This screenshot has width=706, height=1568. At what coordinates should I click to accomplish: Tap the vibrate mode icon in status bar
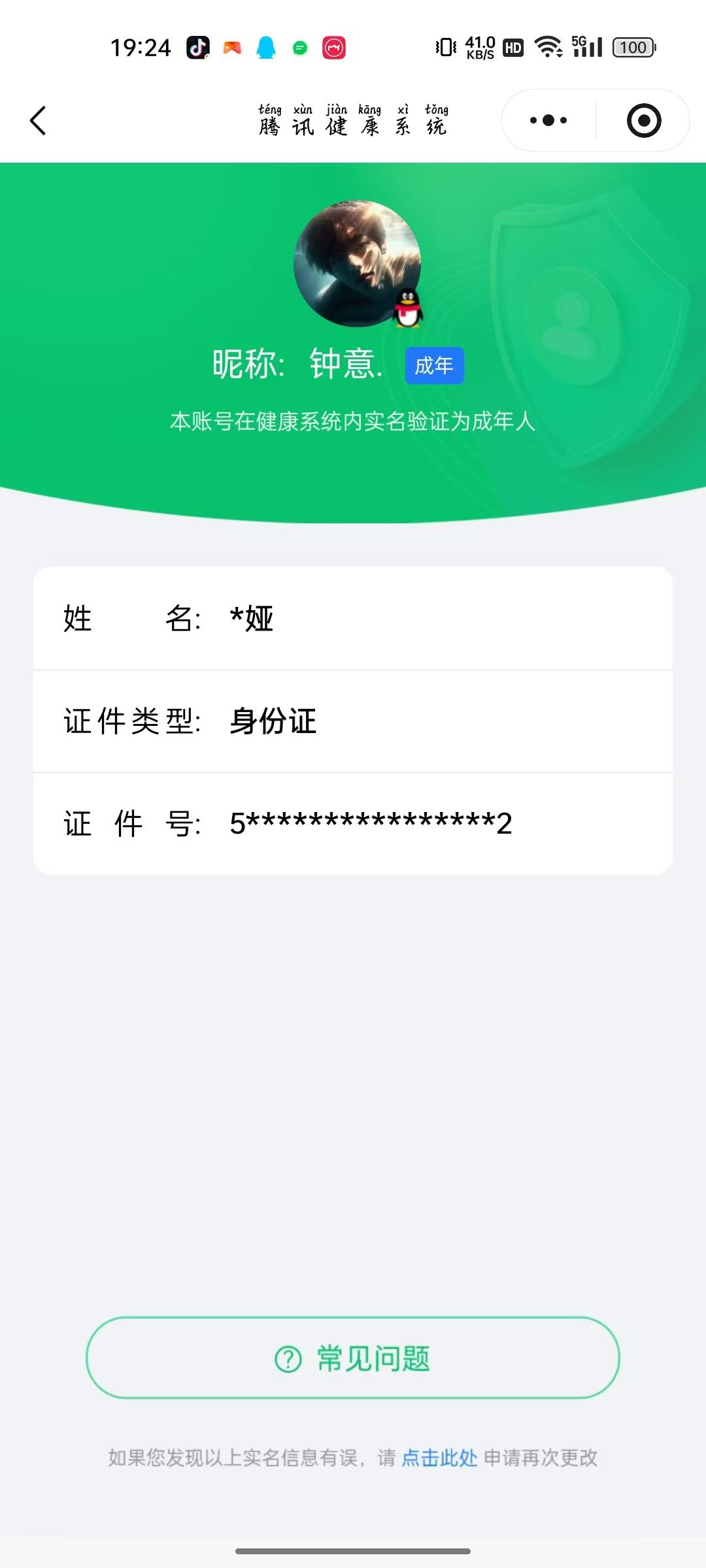444,47
